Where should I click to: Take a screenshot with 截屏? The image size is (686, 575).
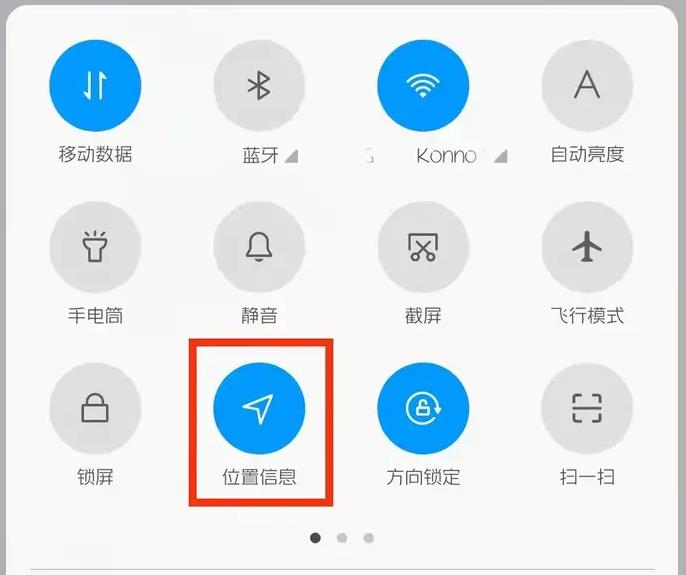(423, 247)
